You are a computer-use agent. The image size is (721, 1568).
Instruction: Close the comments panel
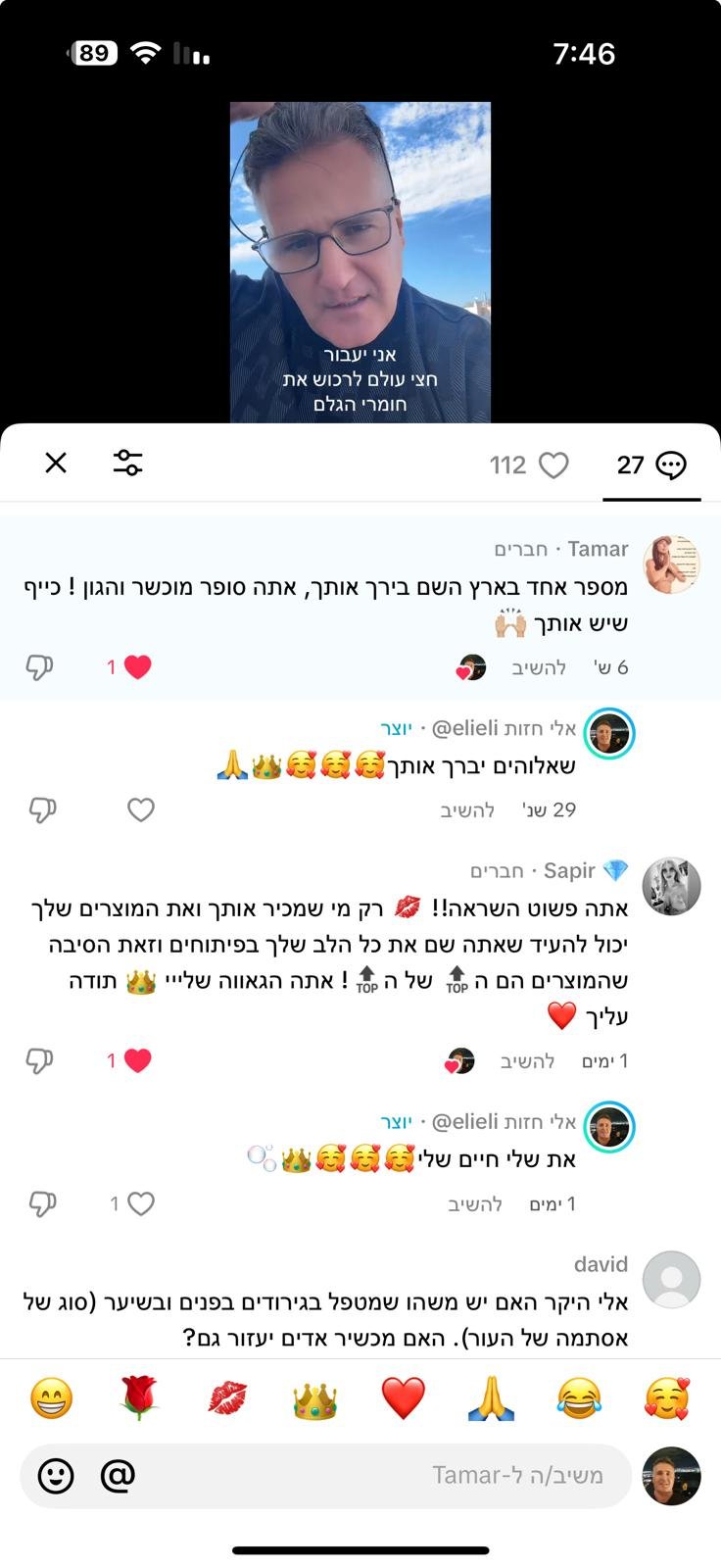coord(56,463)
